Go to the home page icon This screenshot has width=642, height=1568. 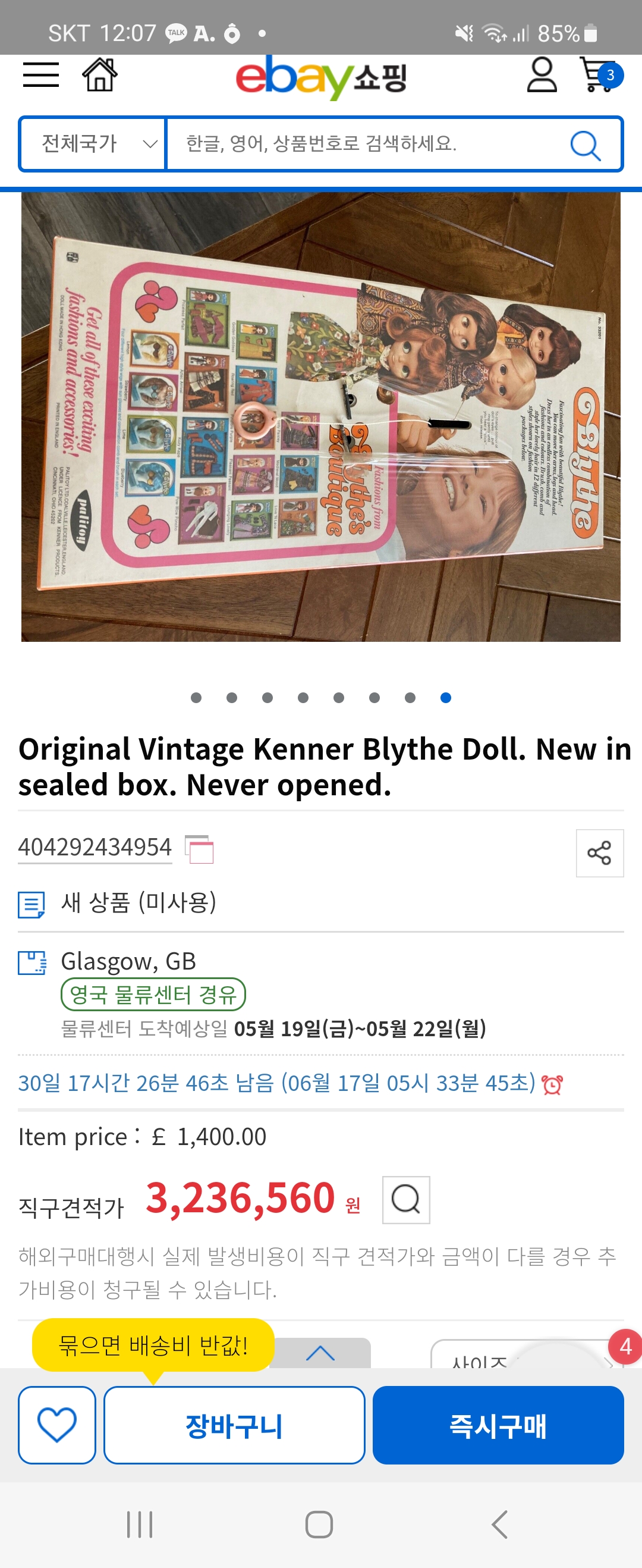click(x=100, y=76)
